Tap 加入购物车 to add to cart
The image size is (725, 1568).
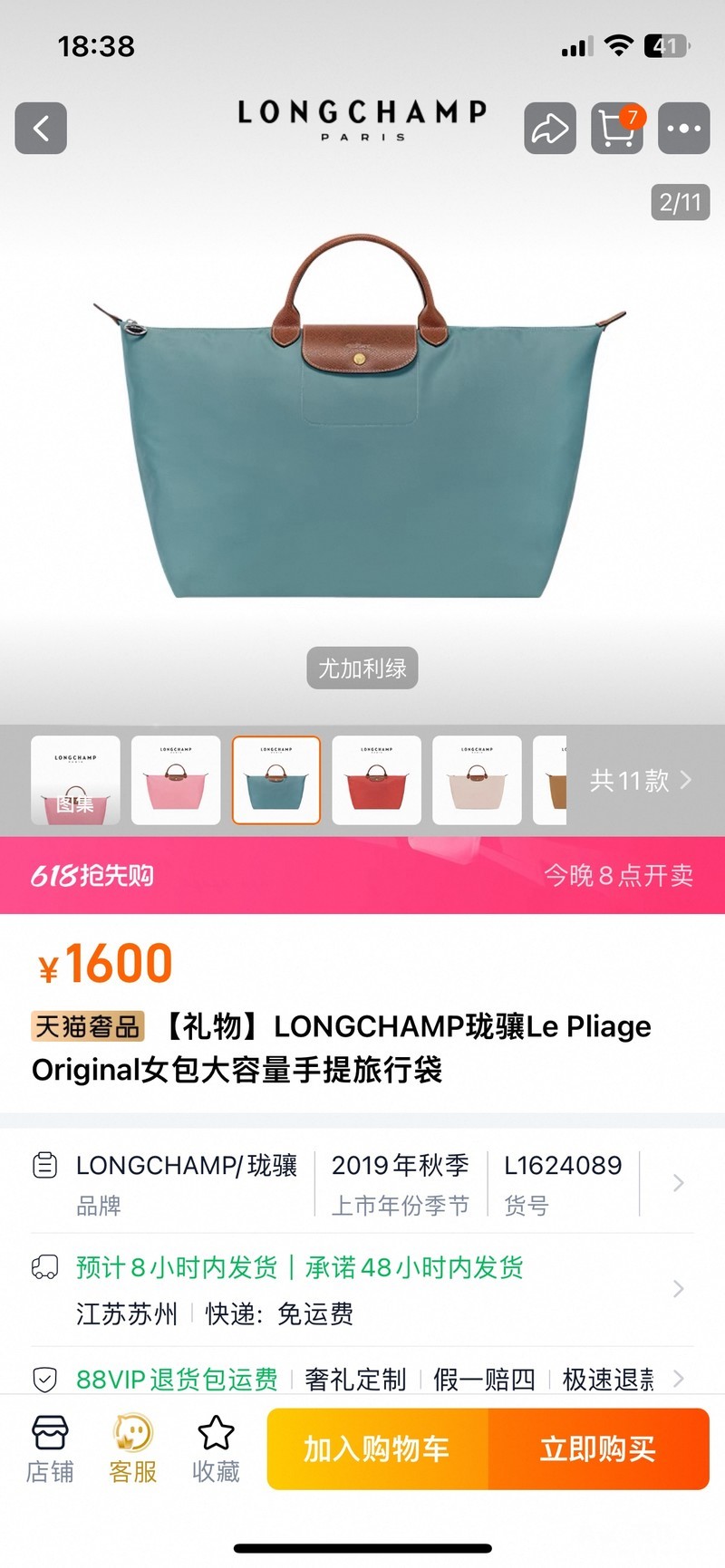pyautogui.click(x=377, y=1448)
